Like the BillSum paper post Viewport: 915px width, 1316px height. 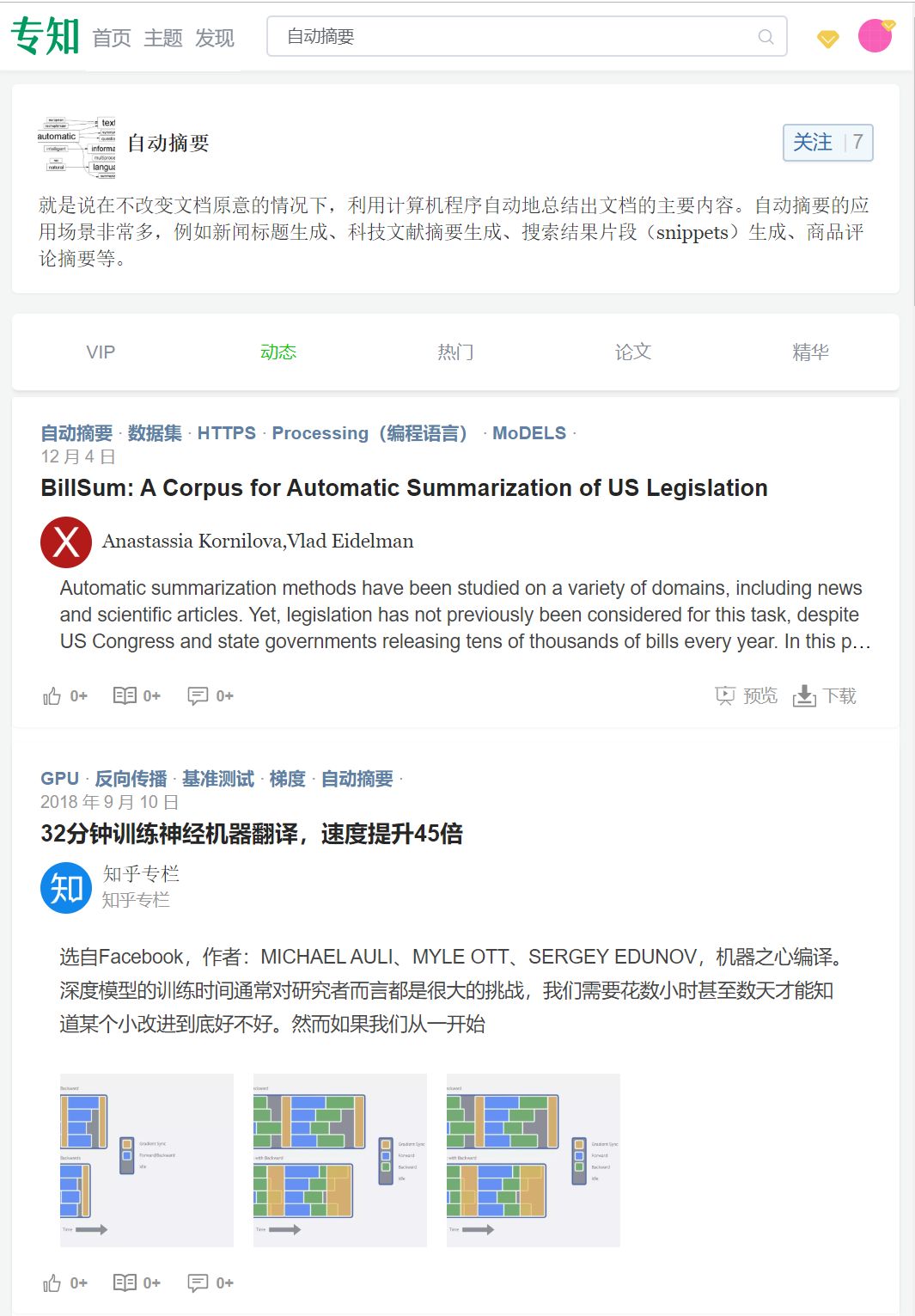click(52, 696)
